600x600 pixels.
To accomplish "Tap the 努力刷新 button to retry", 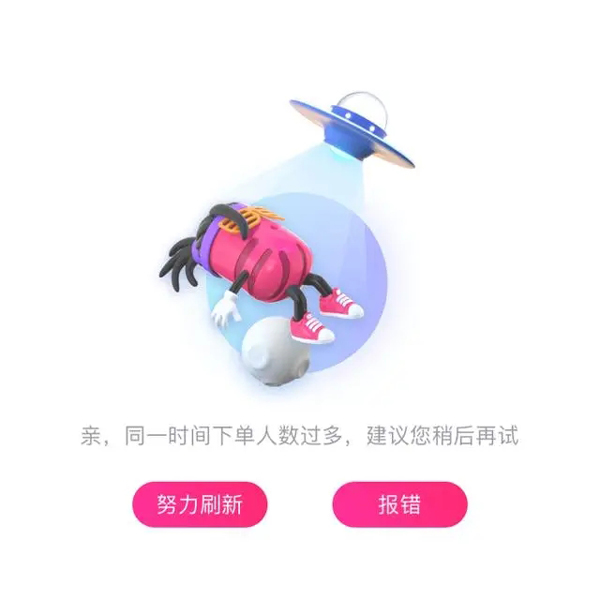I will (x=200, y=504).
